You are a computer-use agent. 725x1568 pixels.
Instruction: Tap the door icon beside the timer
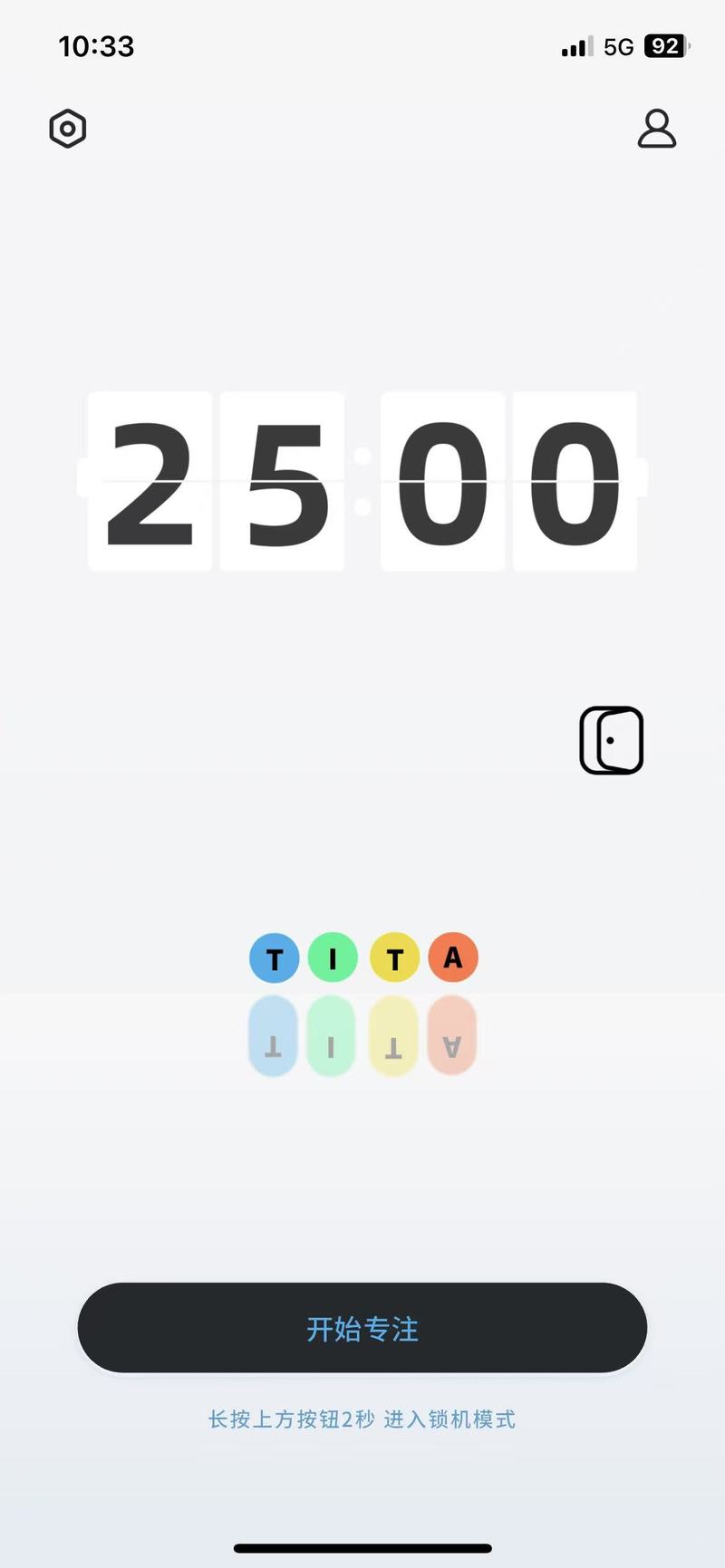pos(612,741)
